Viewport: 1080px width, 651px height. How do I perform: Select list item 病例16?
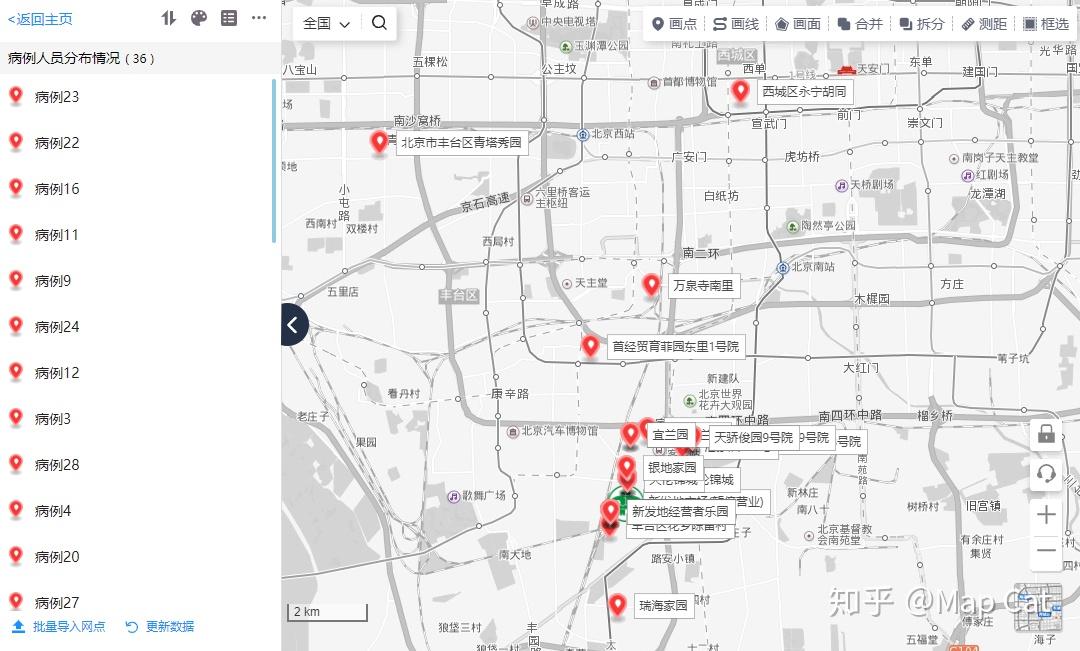pyautogui.click(x=57, y=189)
